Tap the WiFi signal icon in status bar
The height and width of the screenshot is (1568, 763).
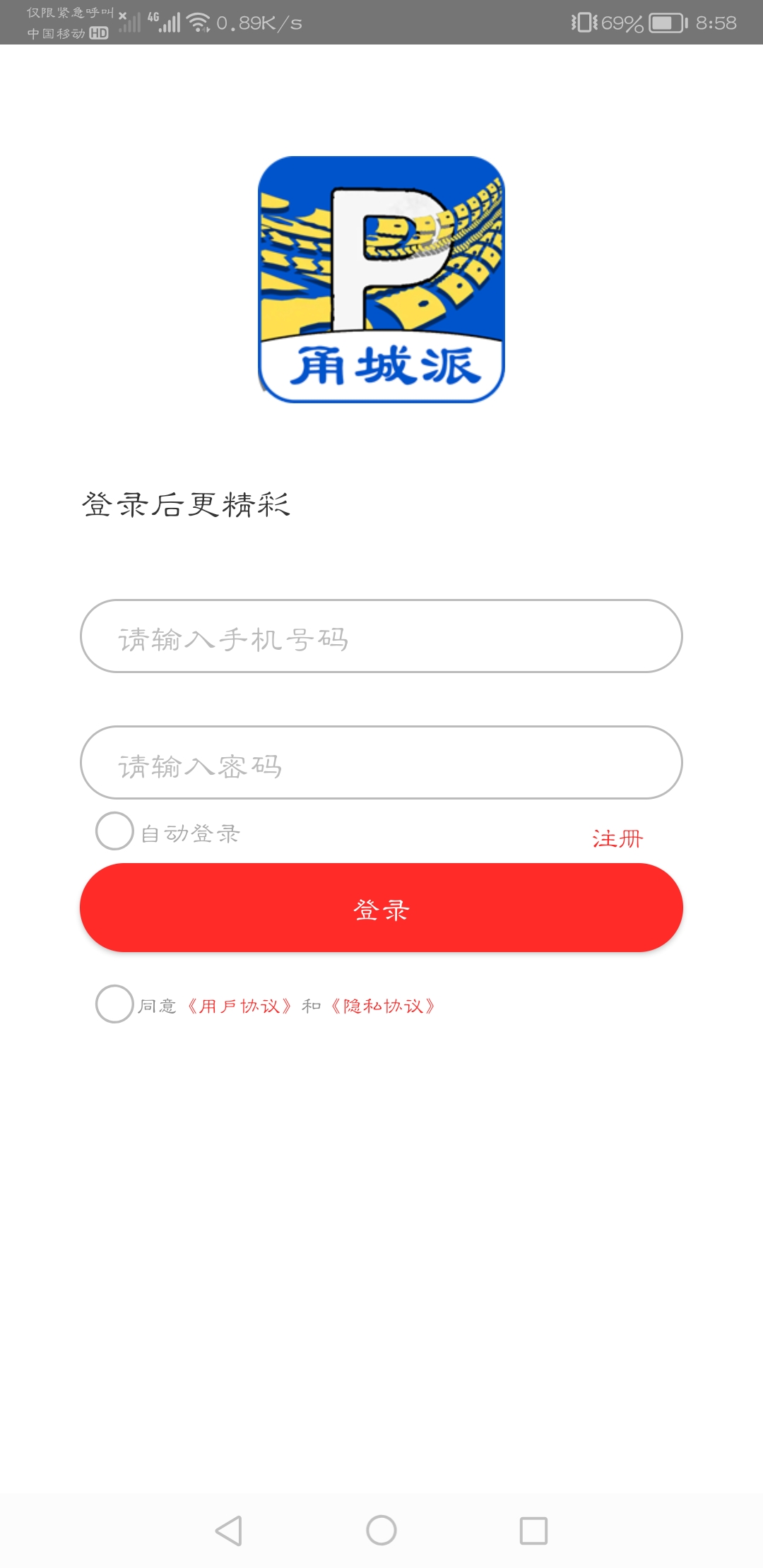[x=198, y=21]
